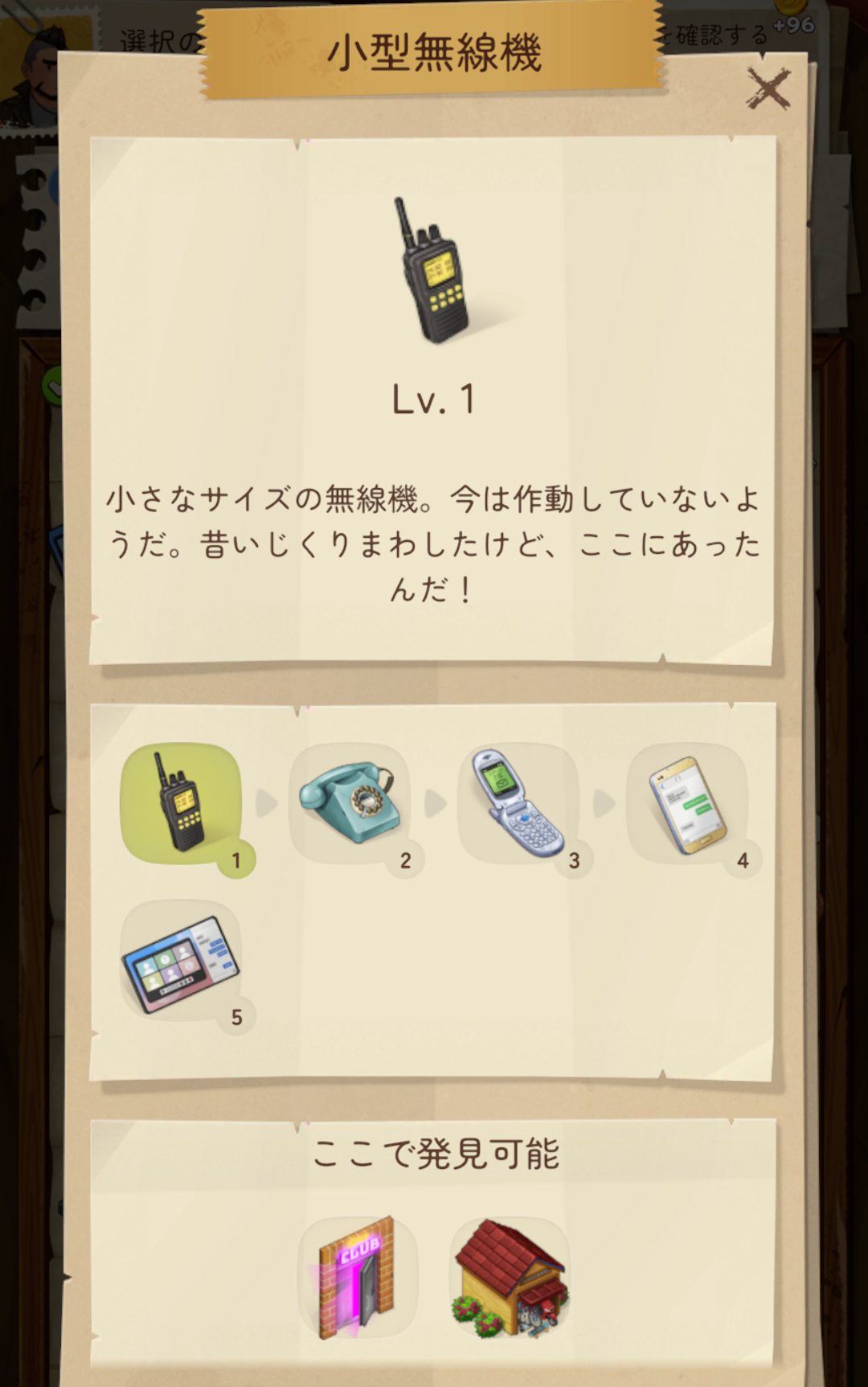The width and height of the screenshot is (868, 1387).
Task: Open the club door discovery source
Action: click(x=358, y=1277)
